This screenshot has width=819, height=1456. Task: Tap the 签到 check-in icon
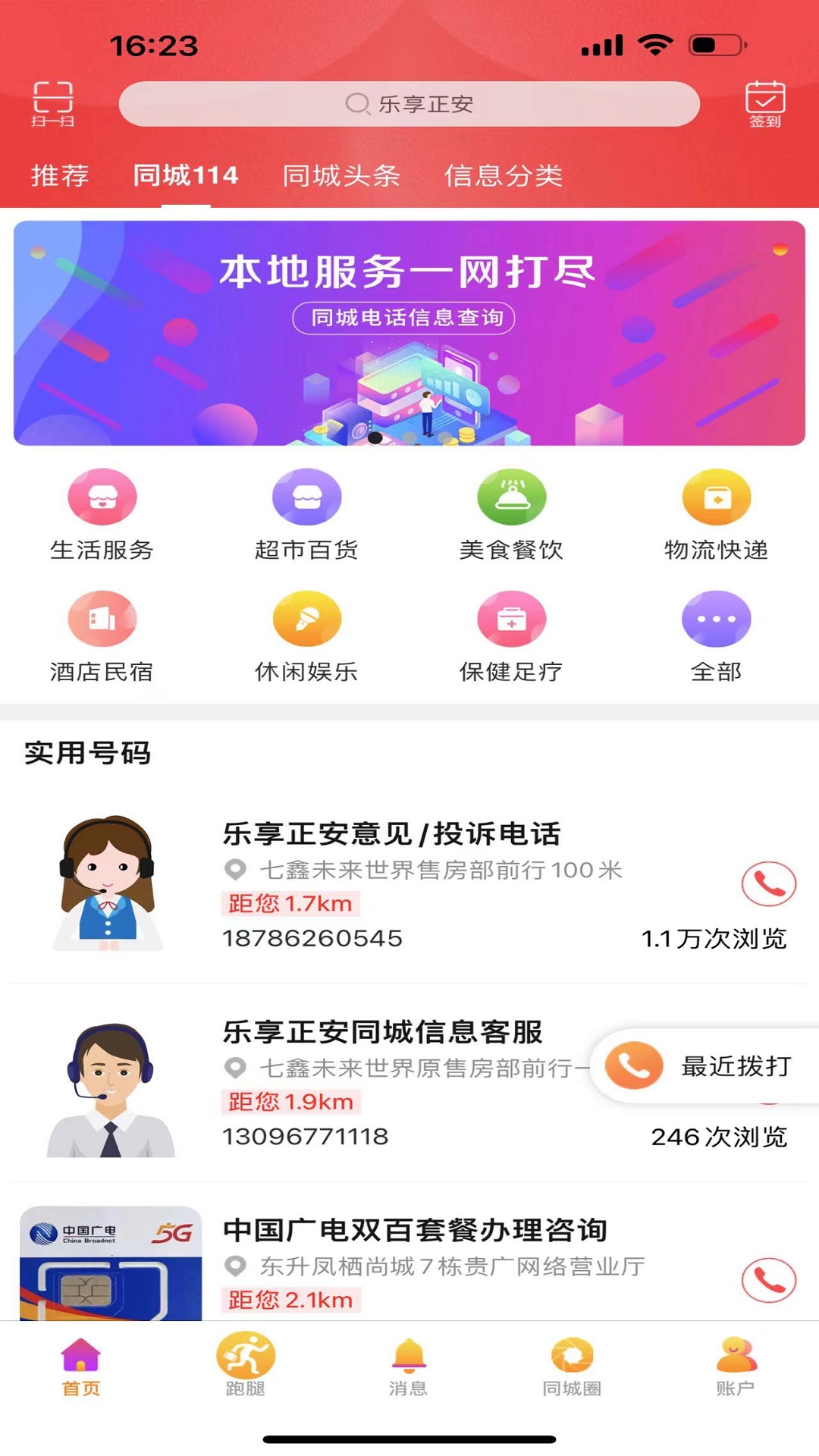point(766,102)
